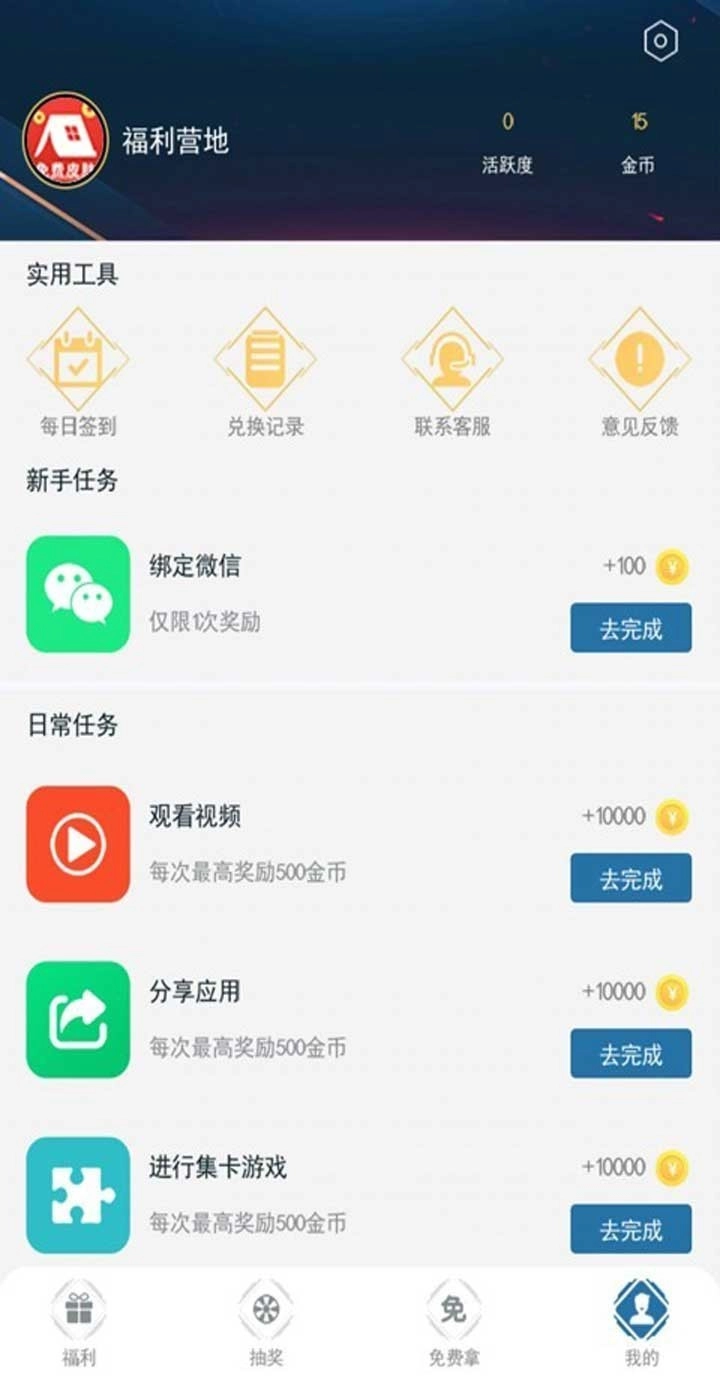
Task: Tap the green share icon beside 分享应用
Action: (78, 1018)
